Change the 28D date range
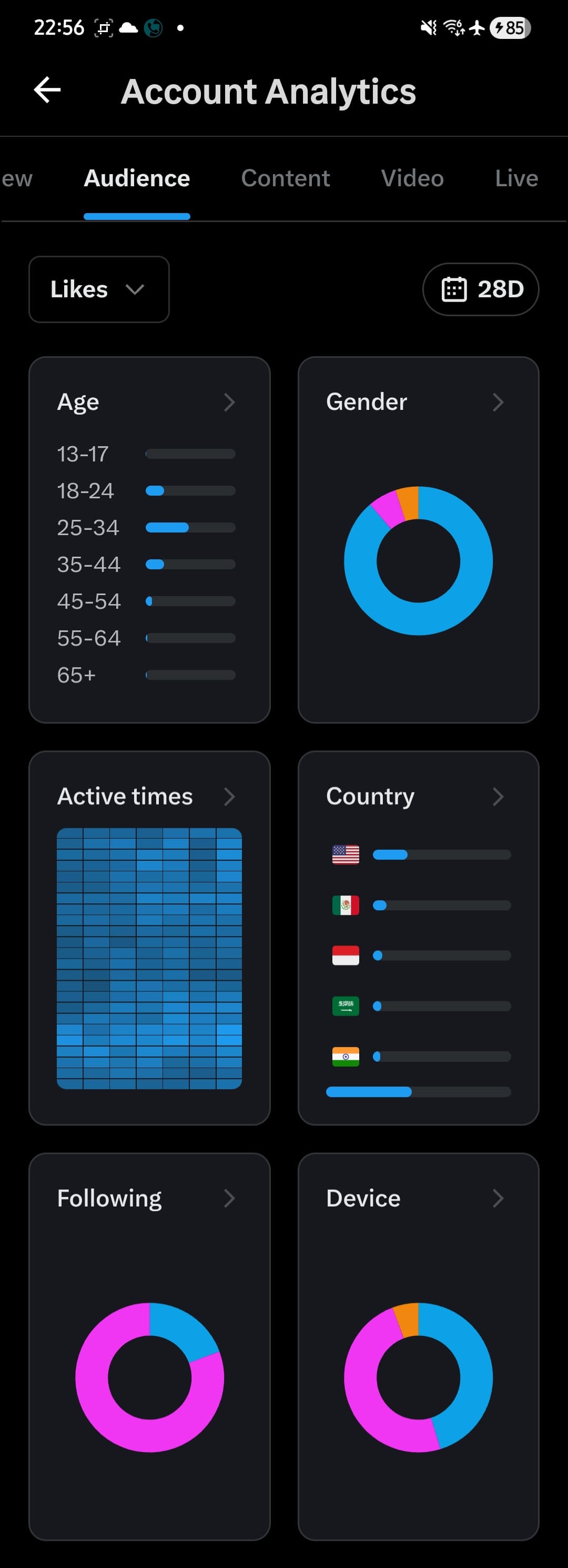This screenshot has width=568, height=1568. (480, 289)
